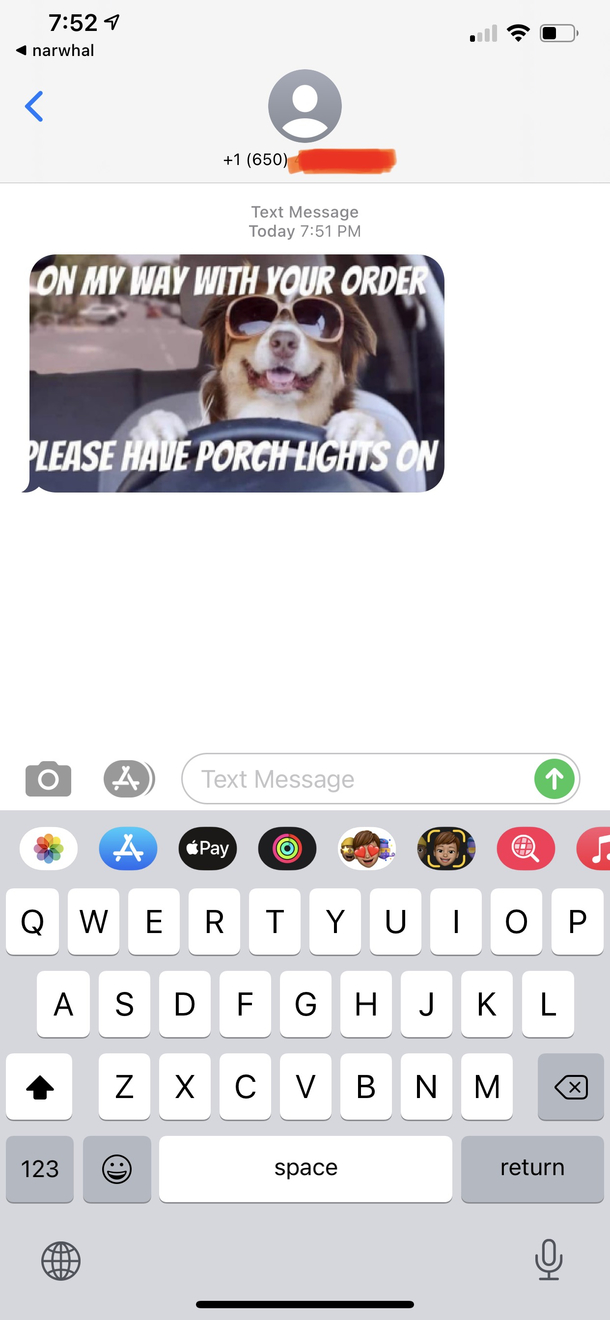Image resolution: width=610 pixels, height=1320 pixels.
Task: Open Apple Pay in the app strip
Action: click(208, 849)
